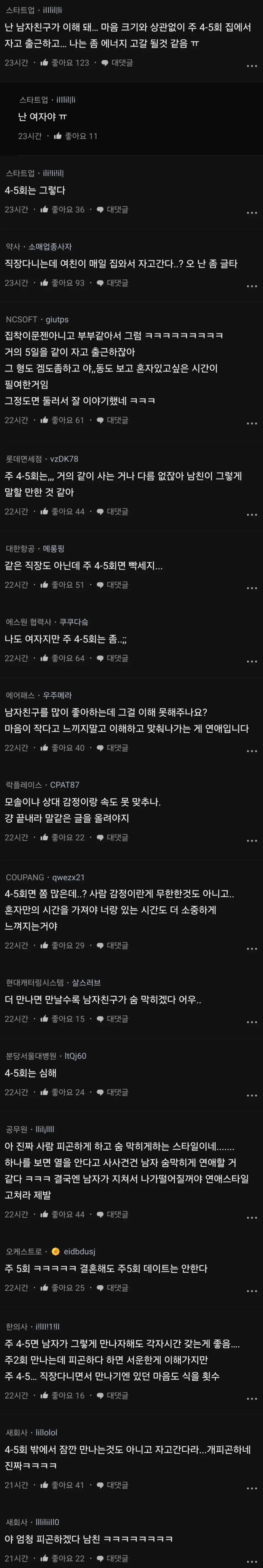
Task: Open the three-dot menu on 쿠쿠다숨's comment
Action: tap(251, 661)
